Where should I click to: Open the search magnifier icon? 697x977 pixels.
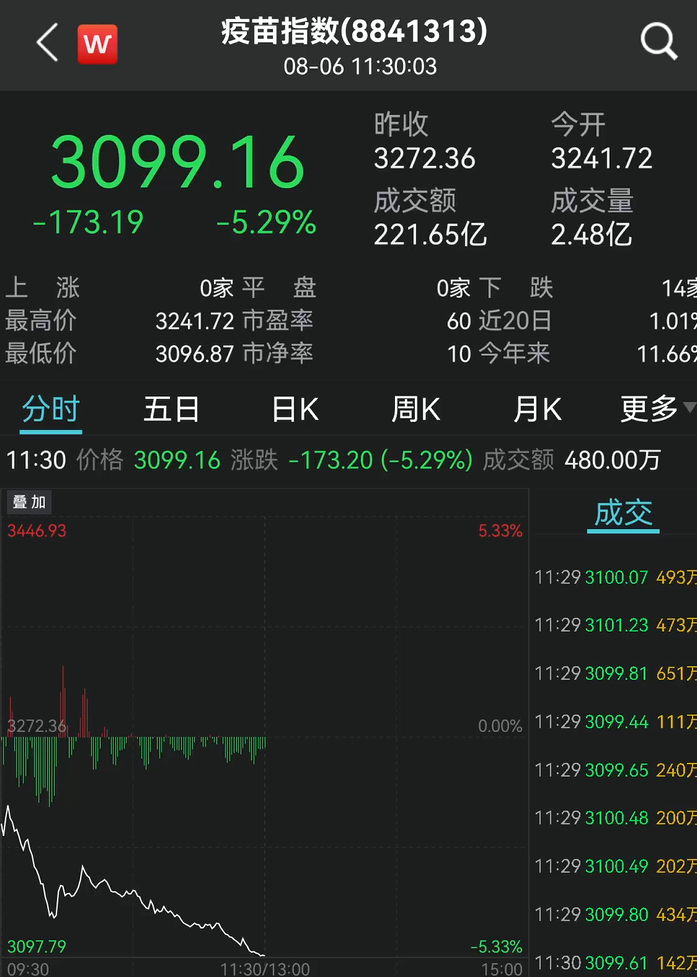point(658,42)
